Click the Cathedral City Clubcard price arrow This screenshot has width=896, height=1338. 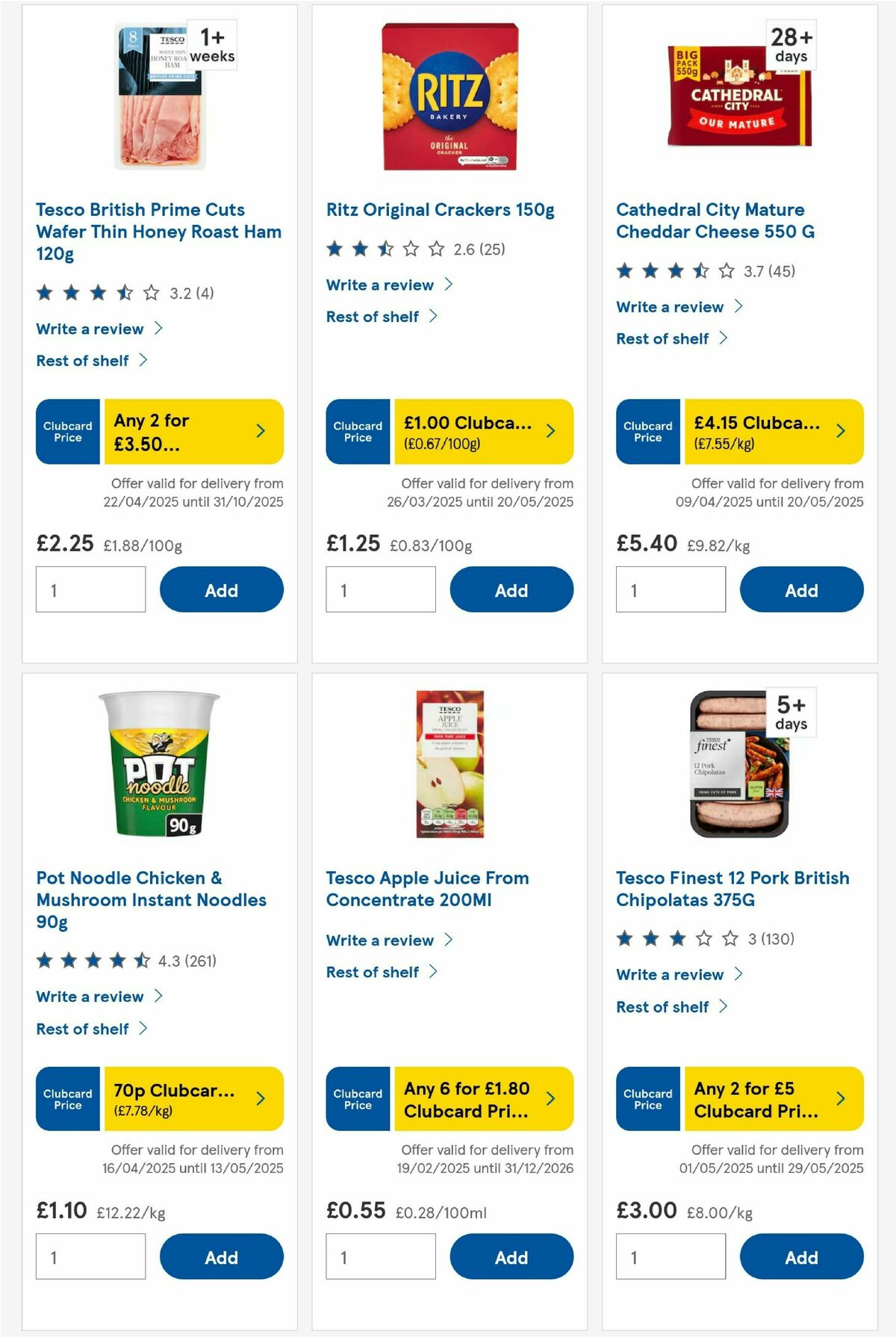click(841, 431)
